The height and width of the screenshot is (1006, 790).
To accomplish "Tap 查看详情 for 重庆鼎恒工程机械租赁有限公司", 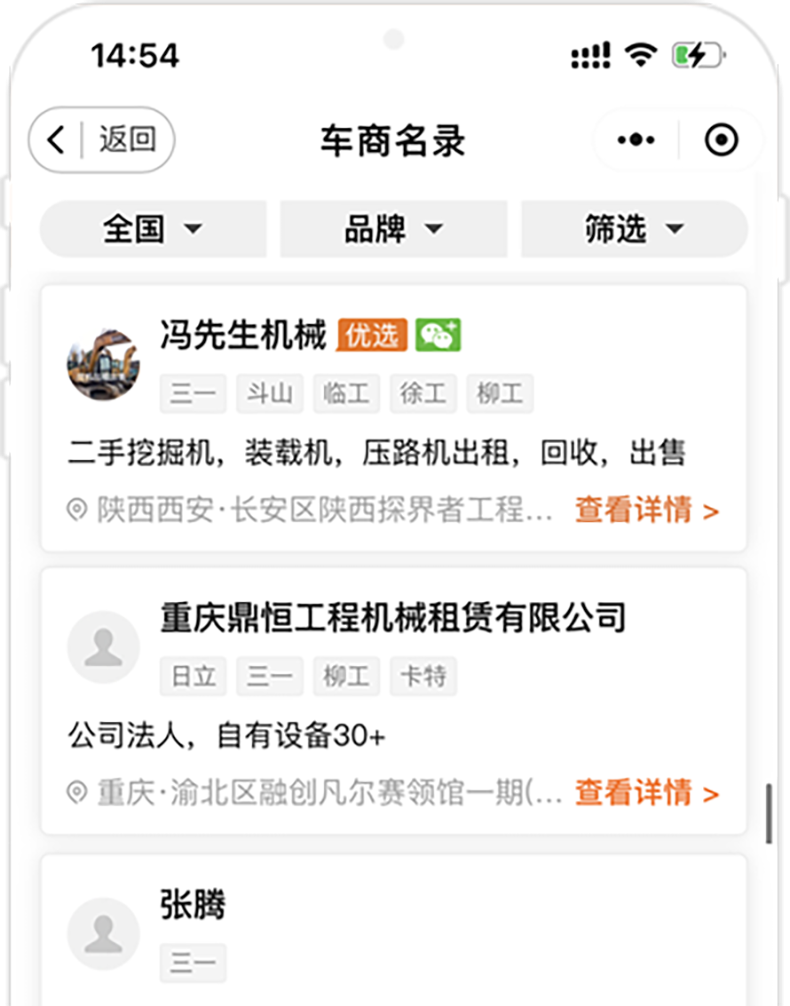I will click(646, 794).
